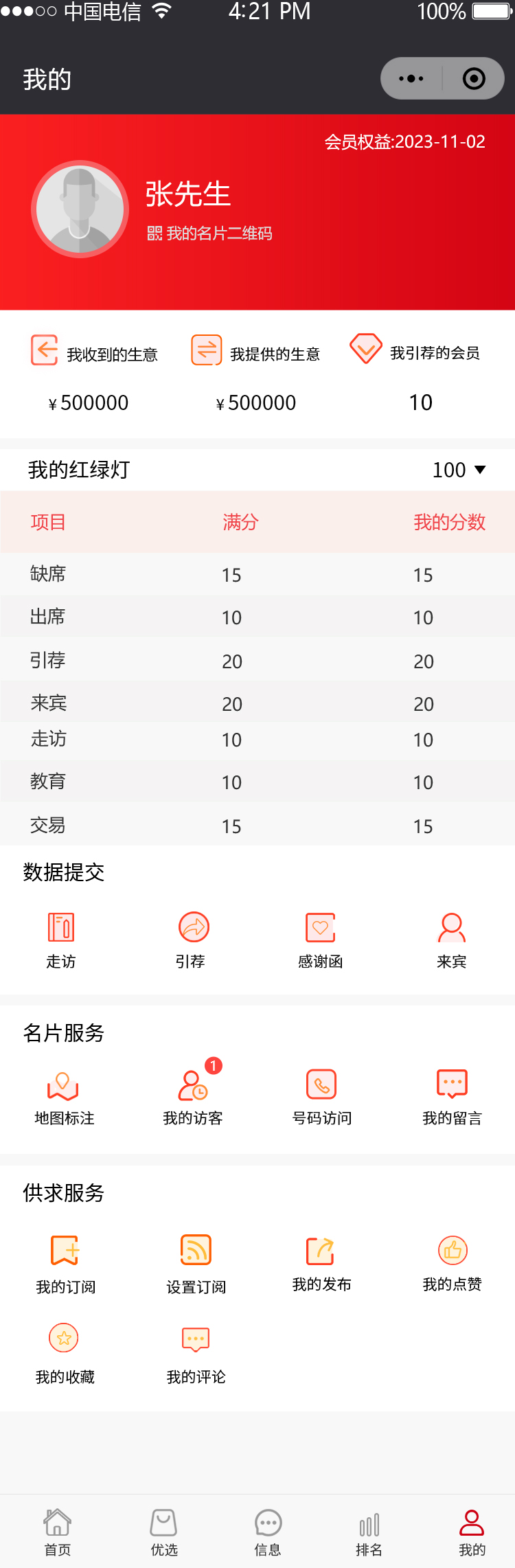Go to 设置订阅
The height and width of the screenshot is (1568, 515).
tap(196, 1264)
